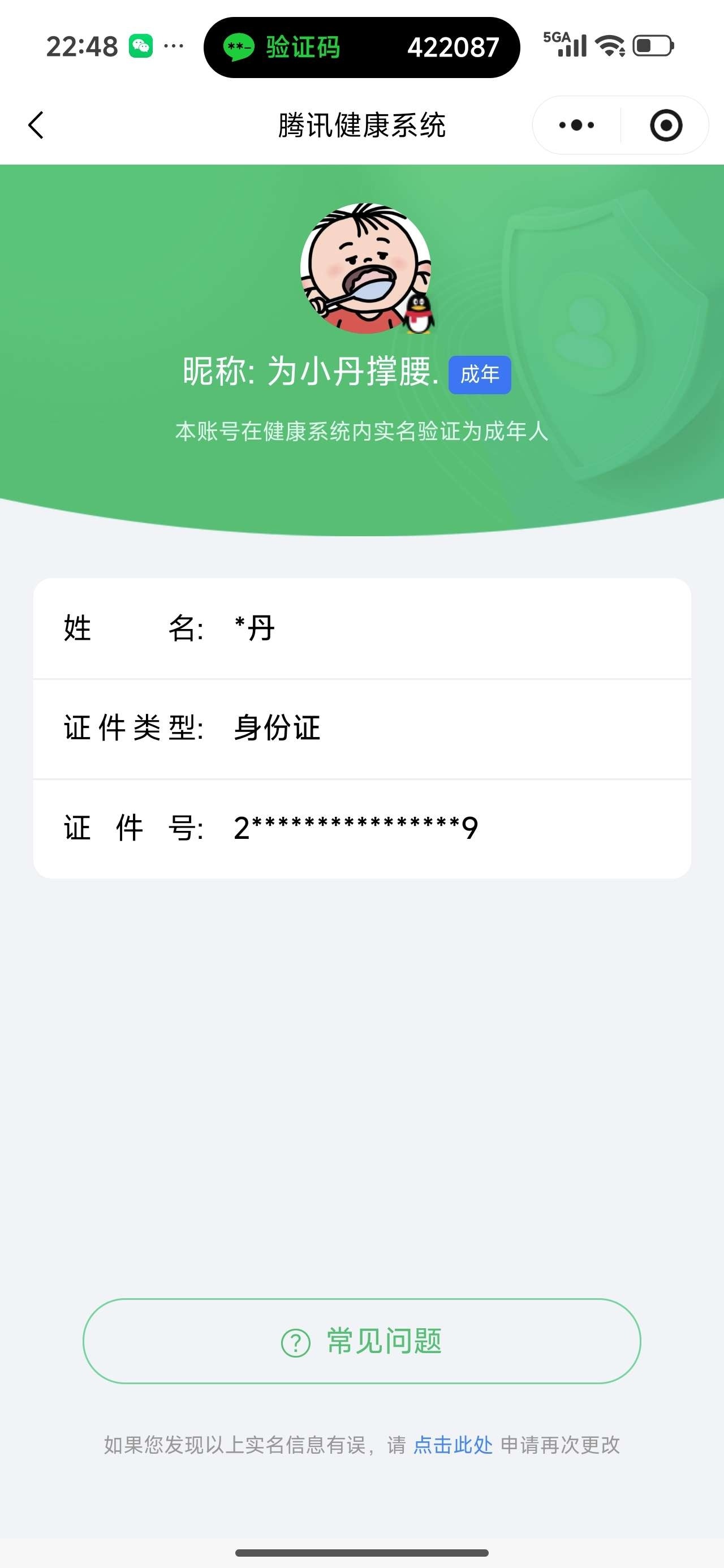The height and width of the screenshot is (1568, 724).
Task: Tap the masked 证件号 ID number field
Action: [x=361, y=826]
